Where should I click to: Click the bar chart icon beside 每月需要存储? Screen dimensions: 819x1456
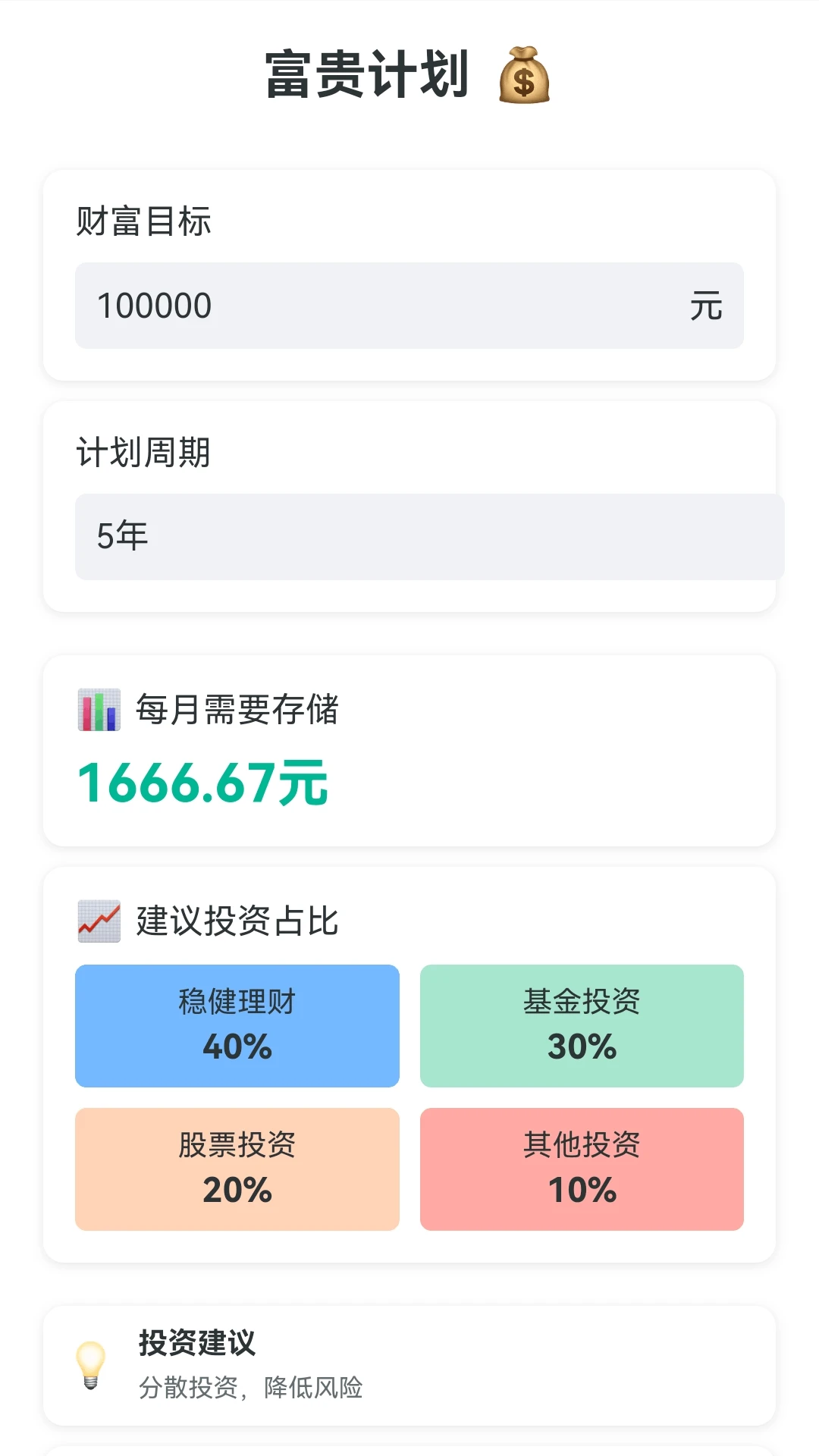coord(98,711)
